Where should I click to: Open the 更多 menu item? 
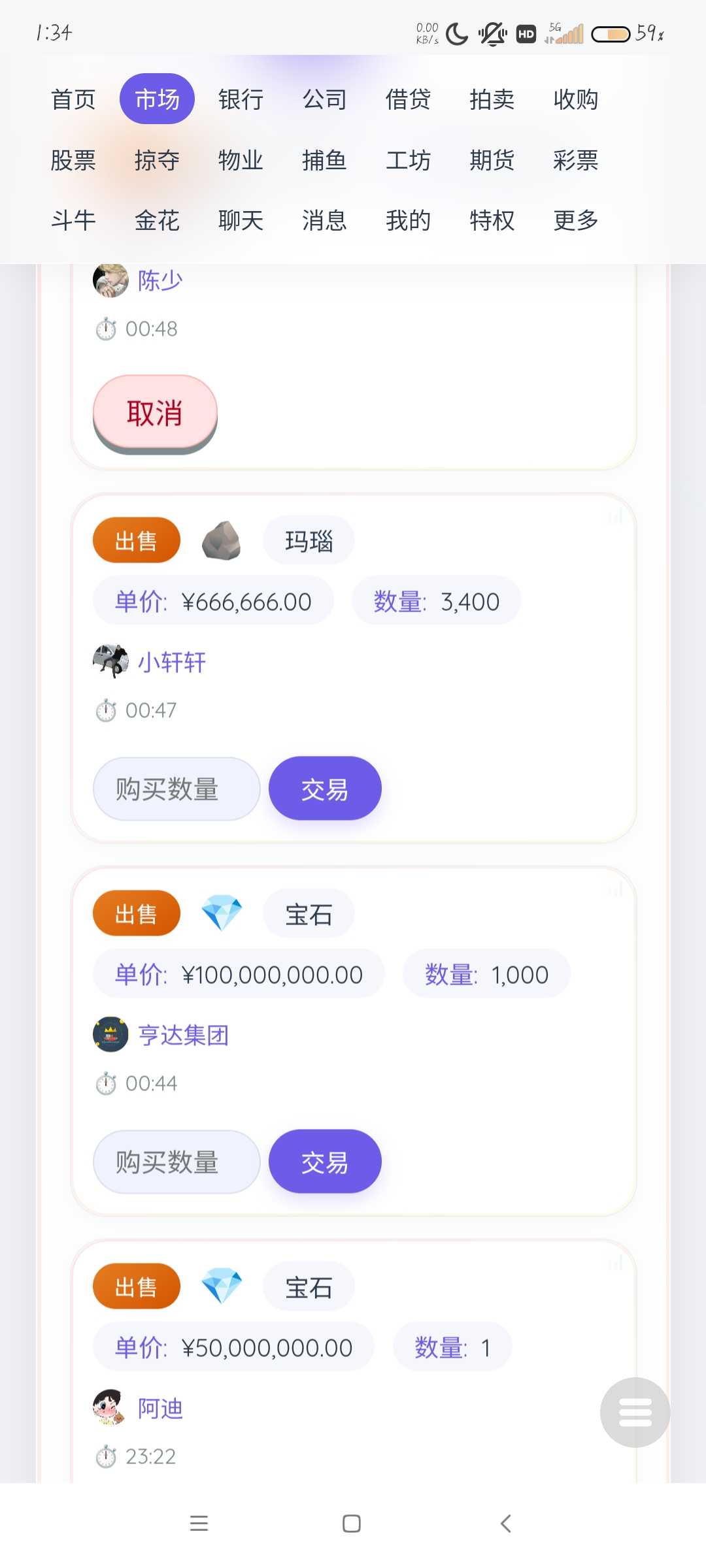pyautogui.click(x=575, y=221)
